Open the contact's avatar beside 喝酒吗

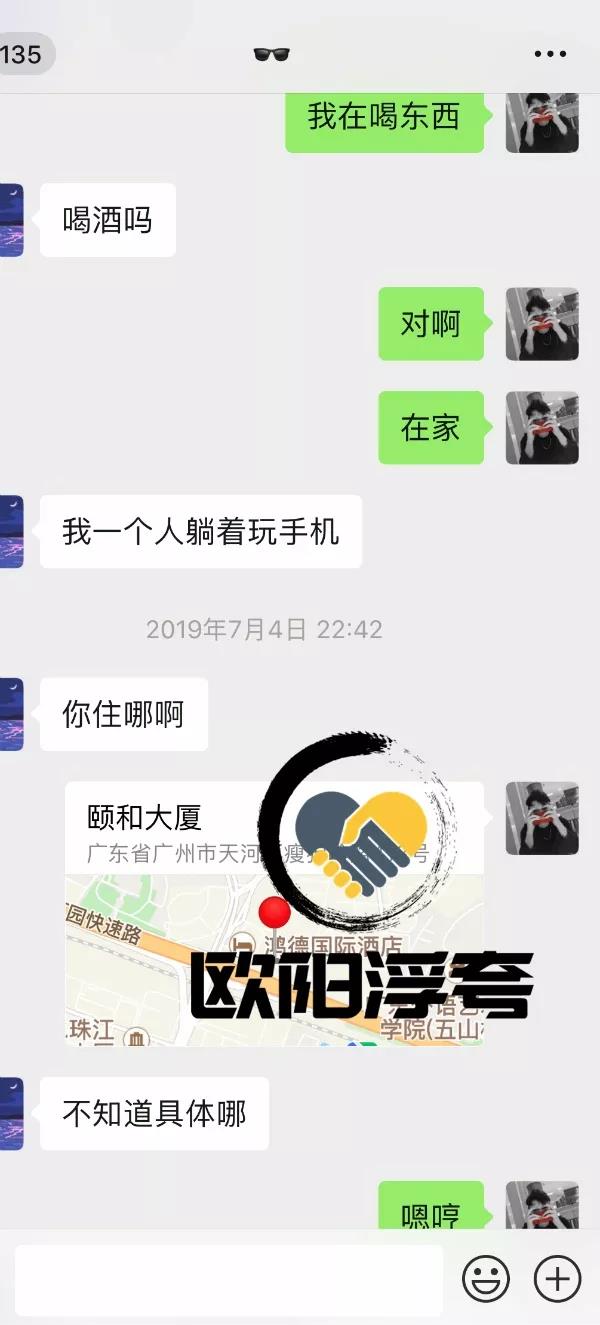pyautogui.click(x=10, y=220)
